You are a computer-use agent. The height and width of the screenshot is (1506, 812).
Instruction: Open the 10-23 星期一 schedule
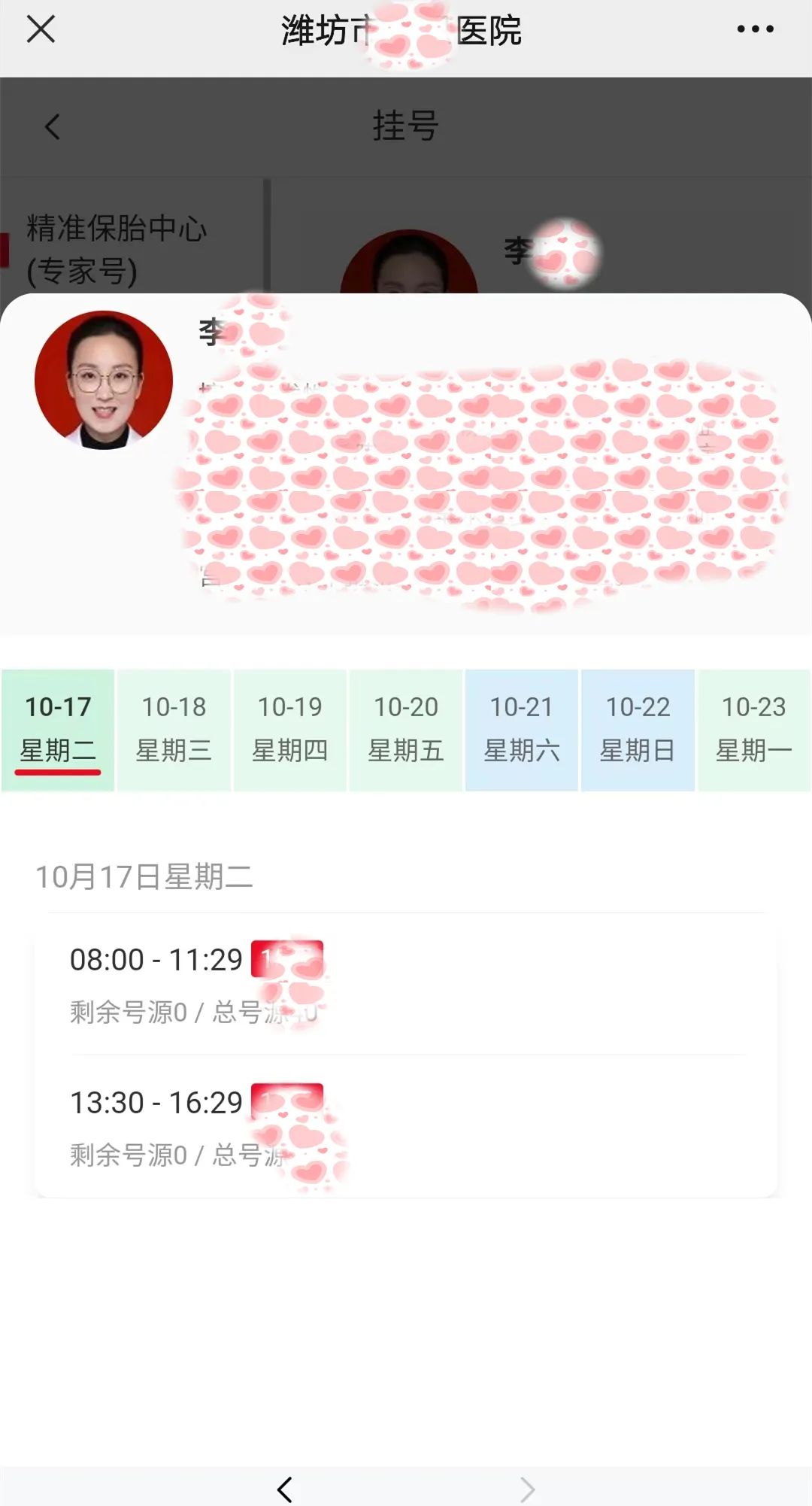754,729
